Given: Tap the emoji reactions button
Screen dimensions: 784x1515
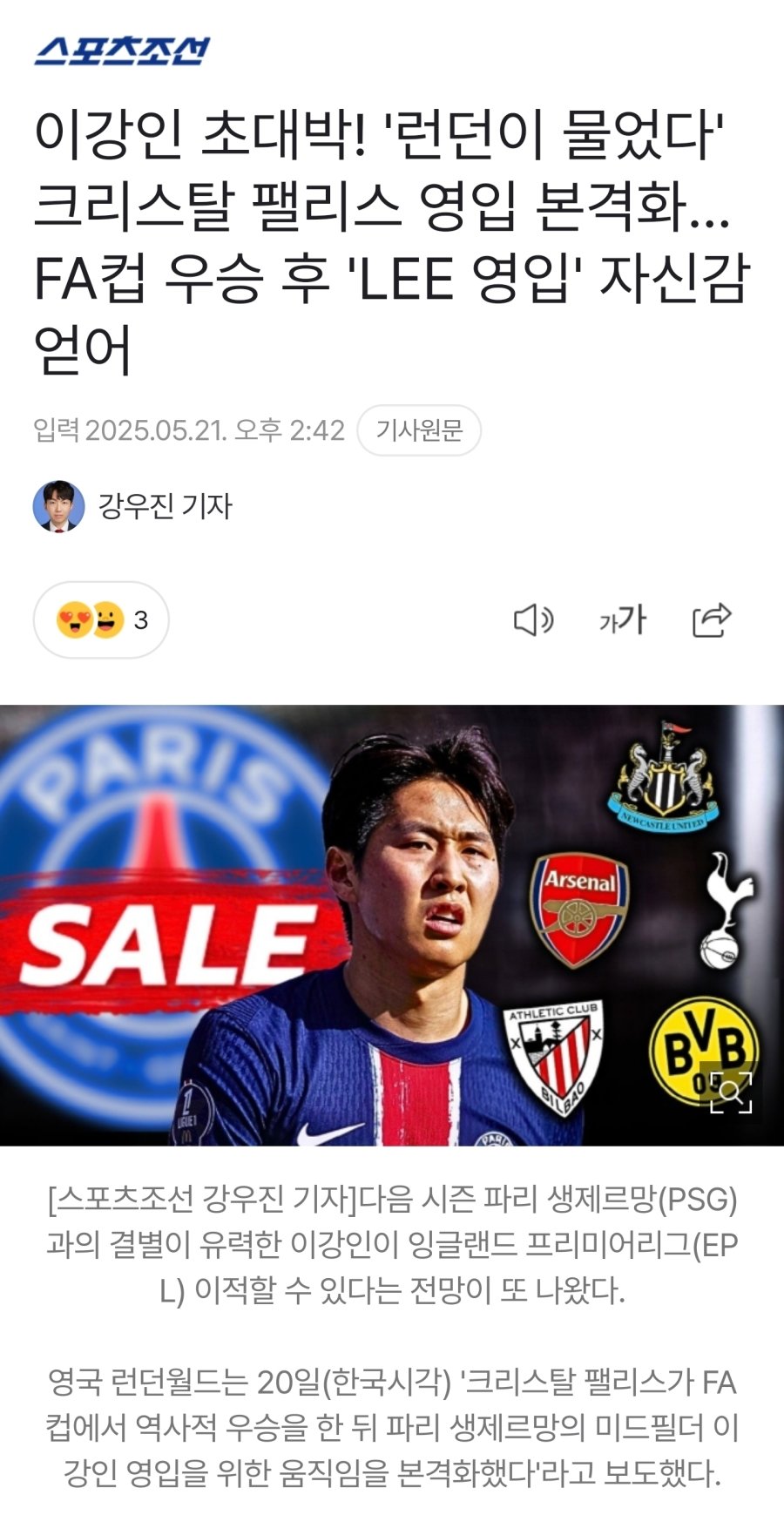Looking at the screenshot, I should pos(101,620).
